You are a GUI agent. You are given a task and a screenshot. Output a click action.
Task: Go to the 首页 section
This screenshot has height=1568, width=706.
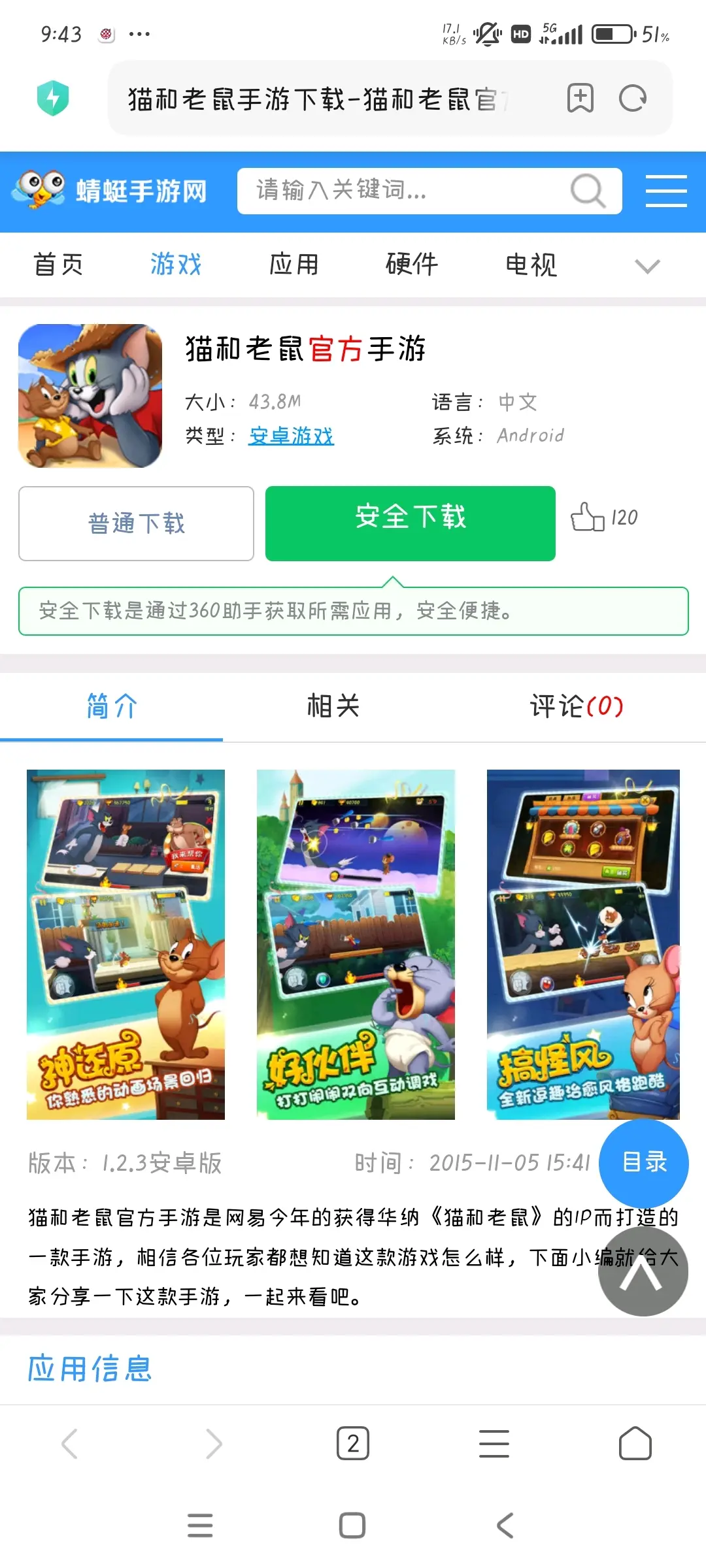(x=58, y=265)
